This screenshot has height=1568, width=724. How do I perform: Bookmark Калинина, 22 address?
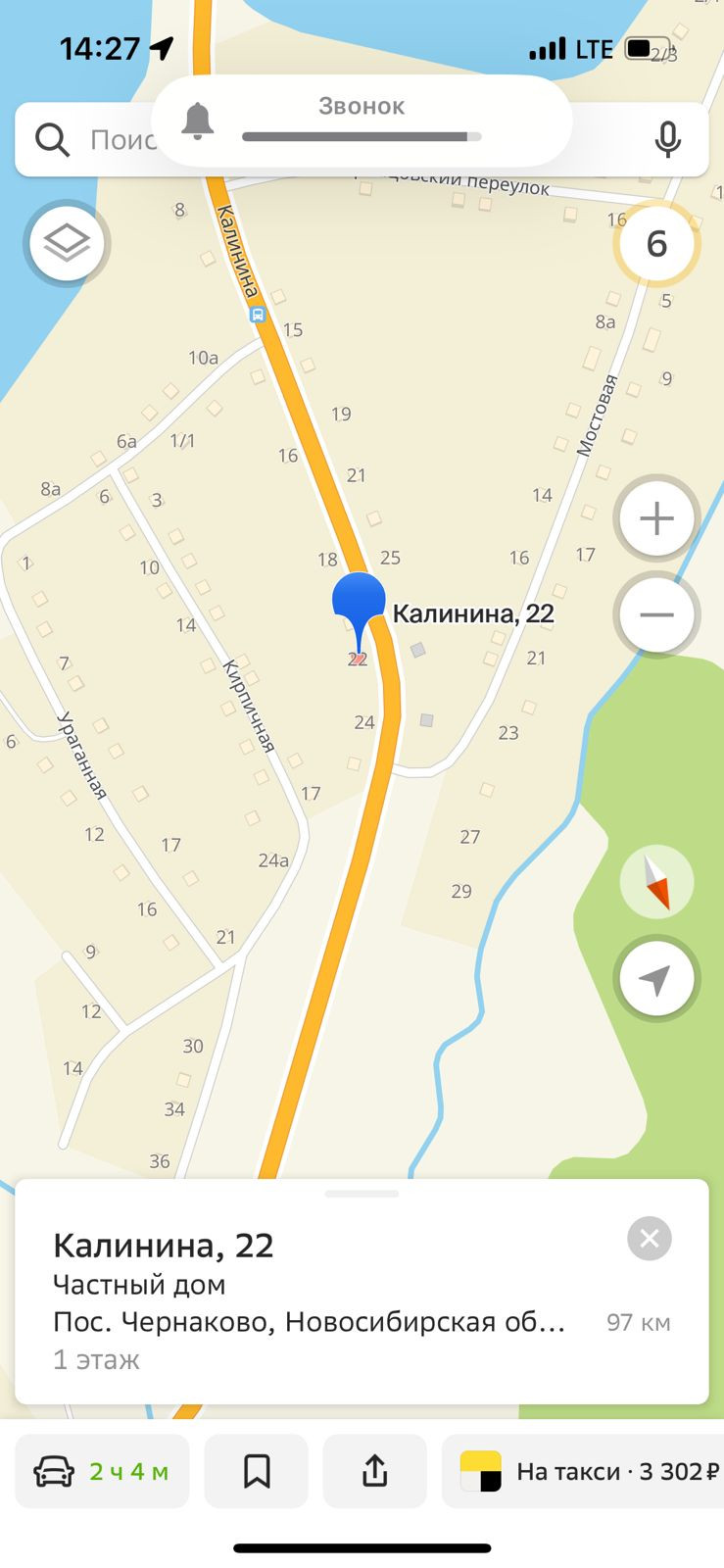pyautogui.click(x=257, y=1471)
